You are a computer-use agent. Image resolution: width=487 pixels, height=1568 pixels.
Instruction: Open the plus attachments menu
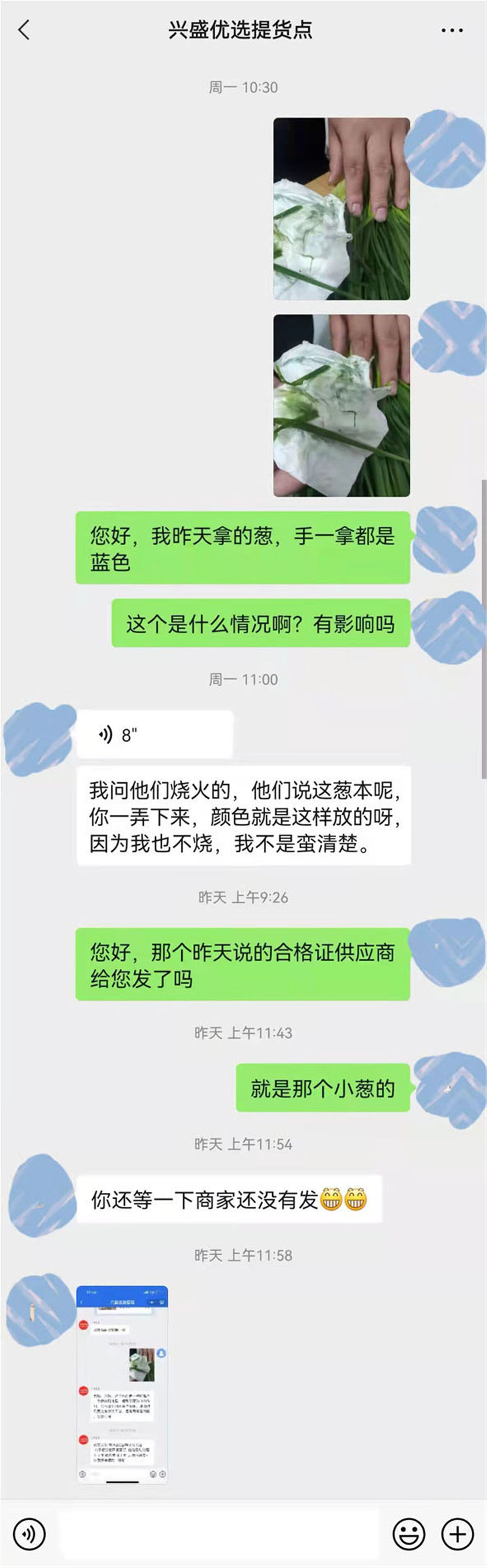457,1533
